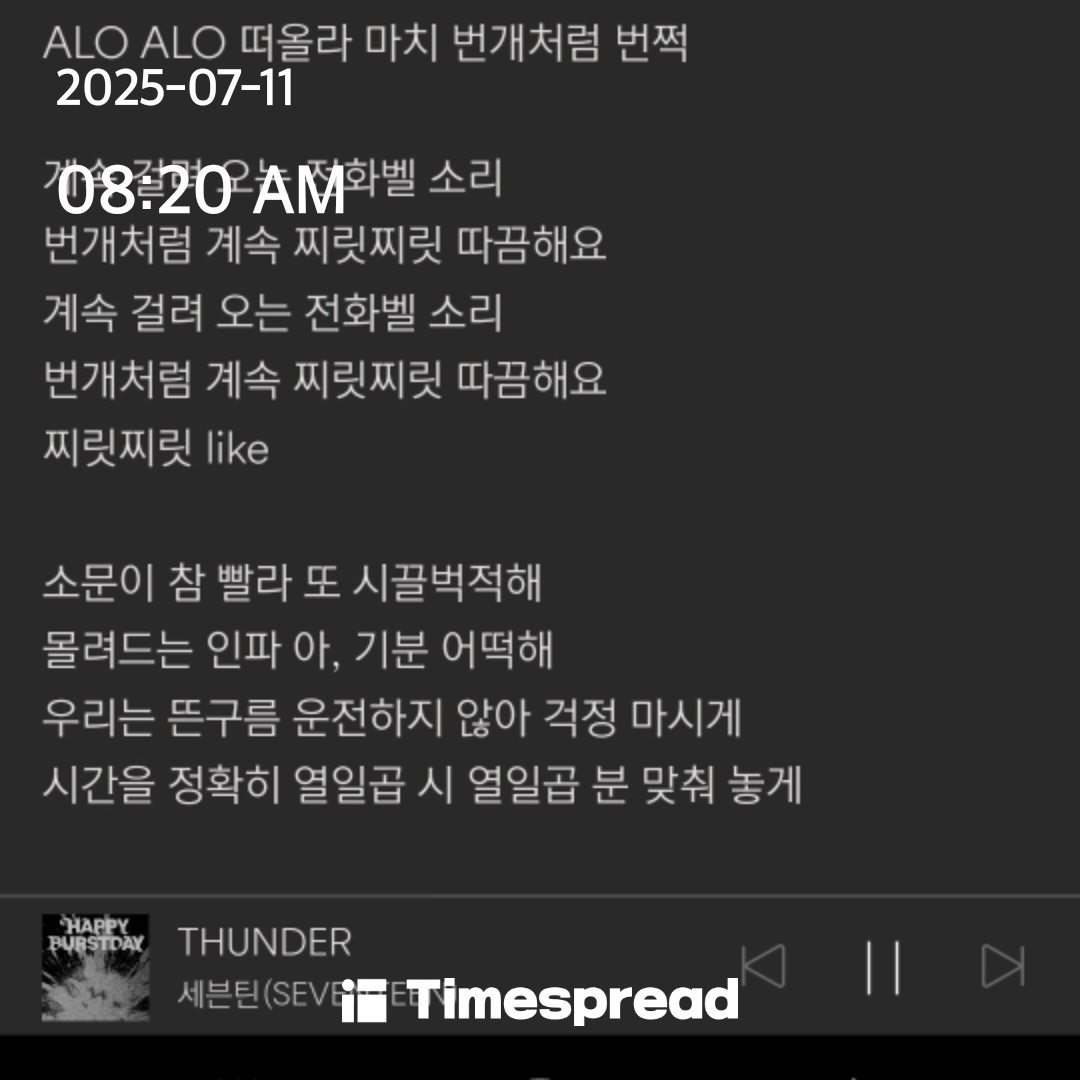Skip to the next track

pos(1002,966)
